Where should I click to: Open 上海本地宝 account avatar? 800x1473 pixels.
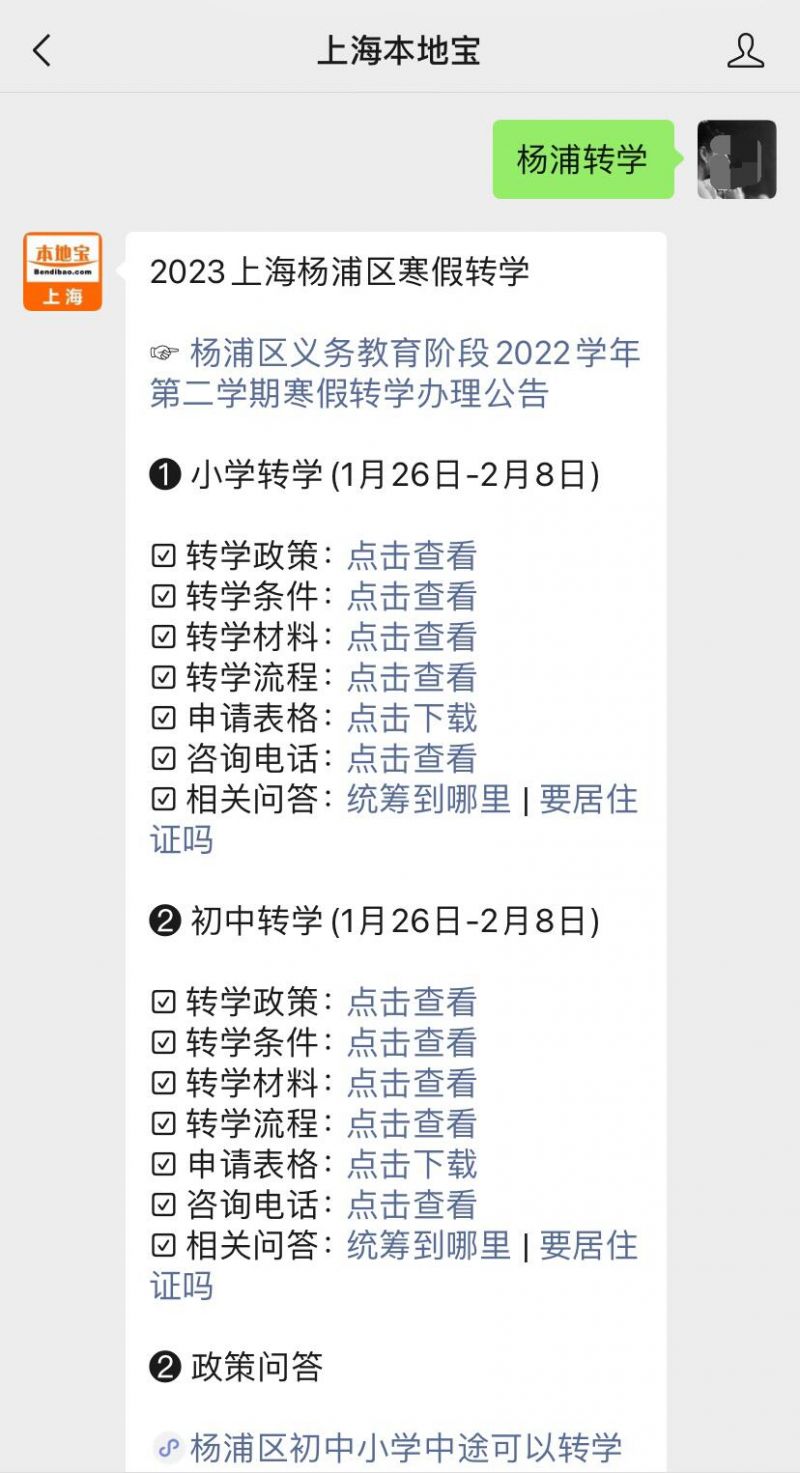coord(63,272)
